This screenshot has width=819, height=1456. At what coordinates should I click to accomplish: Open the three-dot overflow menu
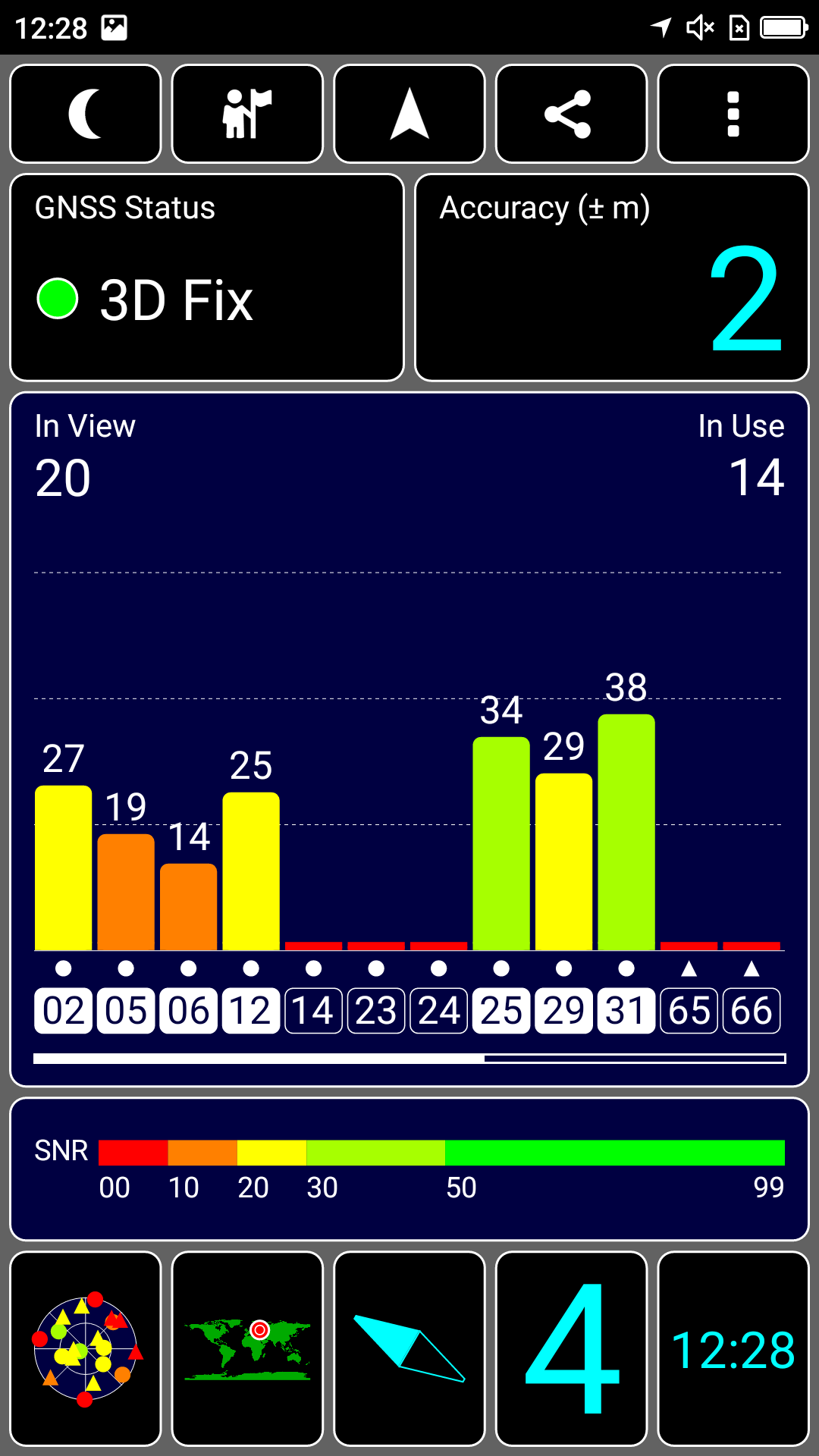point(733,114)
